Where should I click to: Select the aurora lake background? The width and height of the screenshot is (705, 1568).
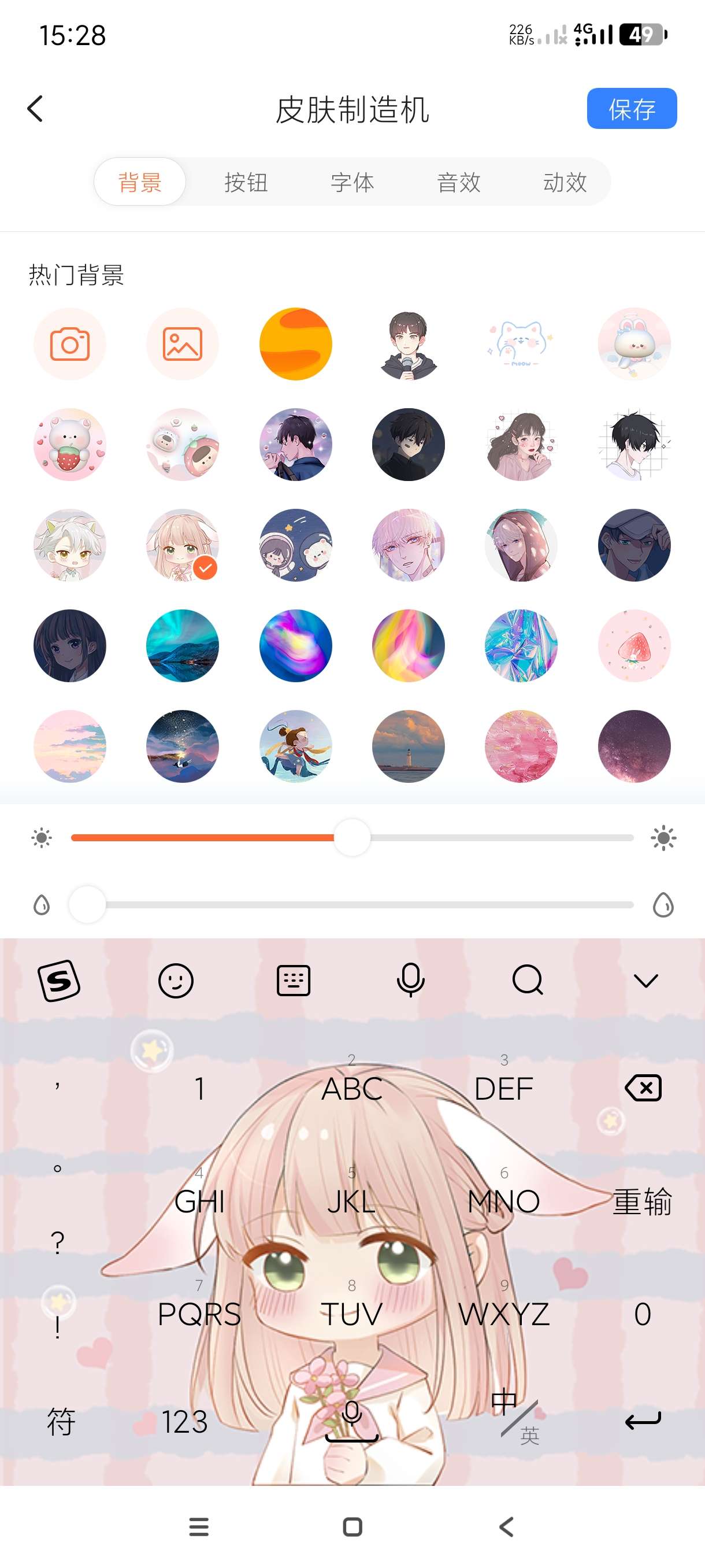pos(182,645)
